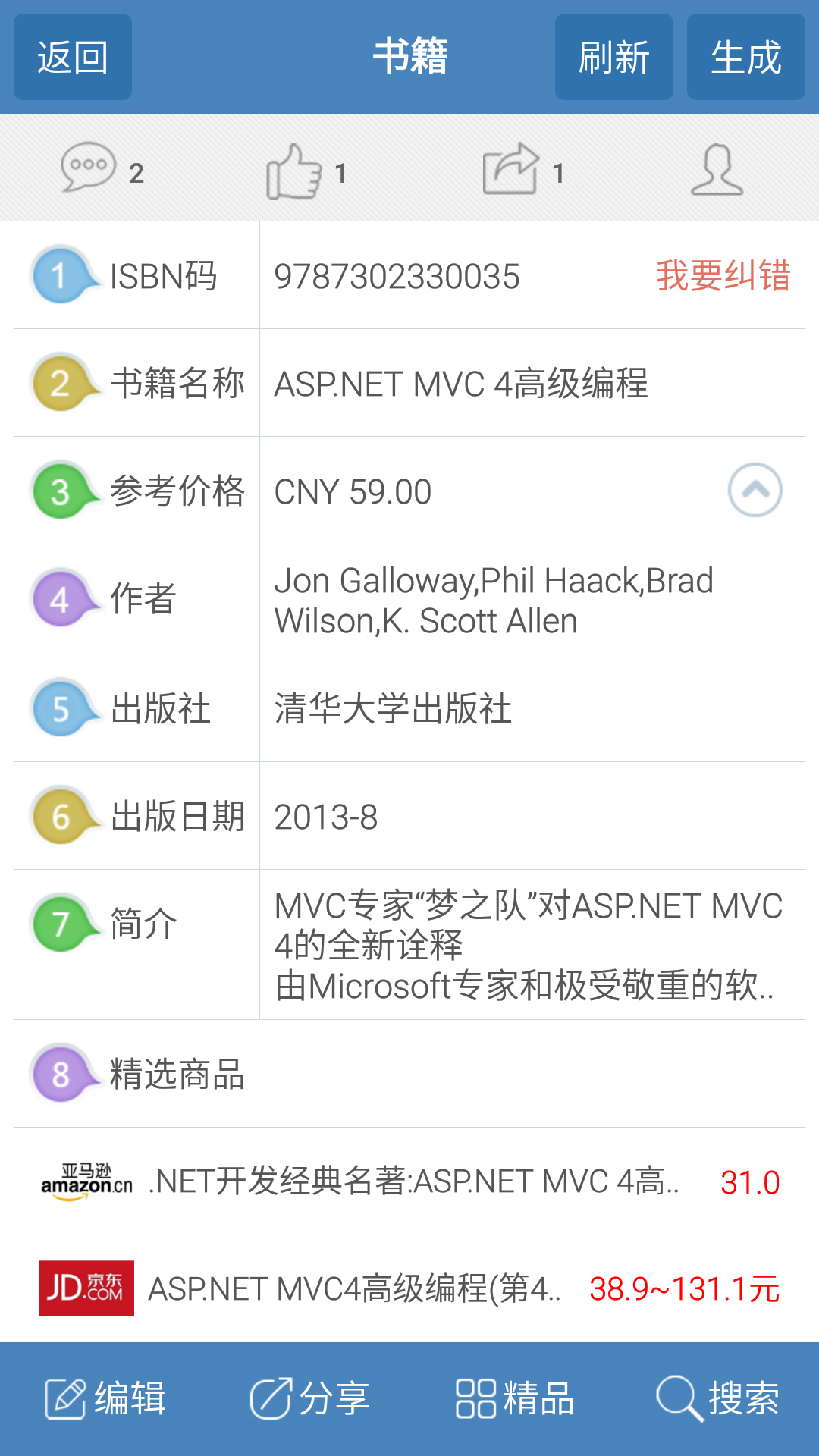Open the Amazon.cn product listing
The height and width of the screenshot is (1456, 819).
click(x=409, y=1181)
